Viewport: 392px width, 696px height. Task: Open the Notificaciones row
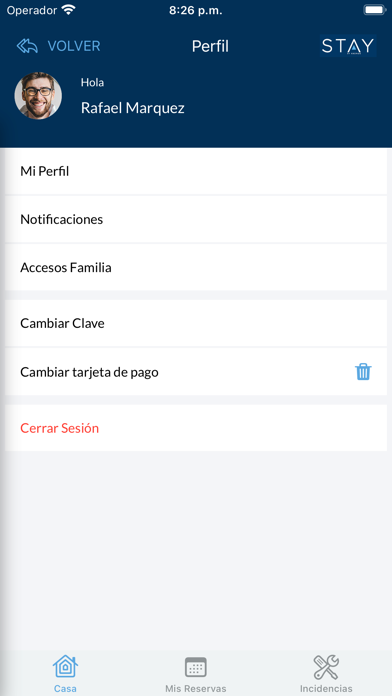[196, 219]
